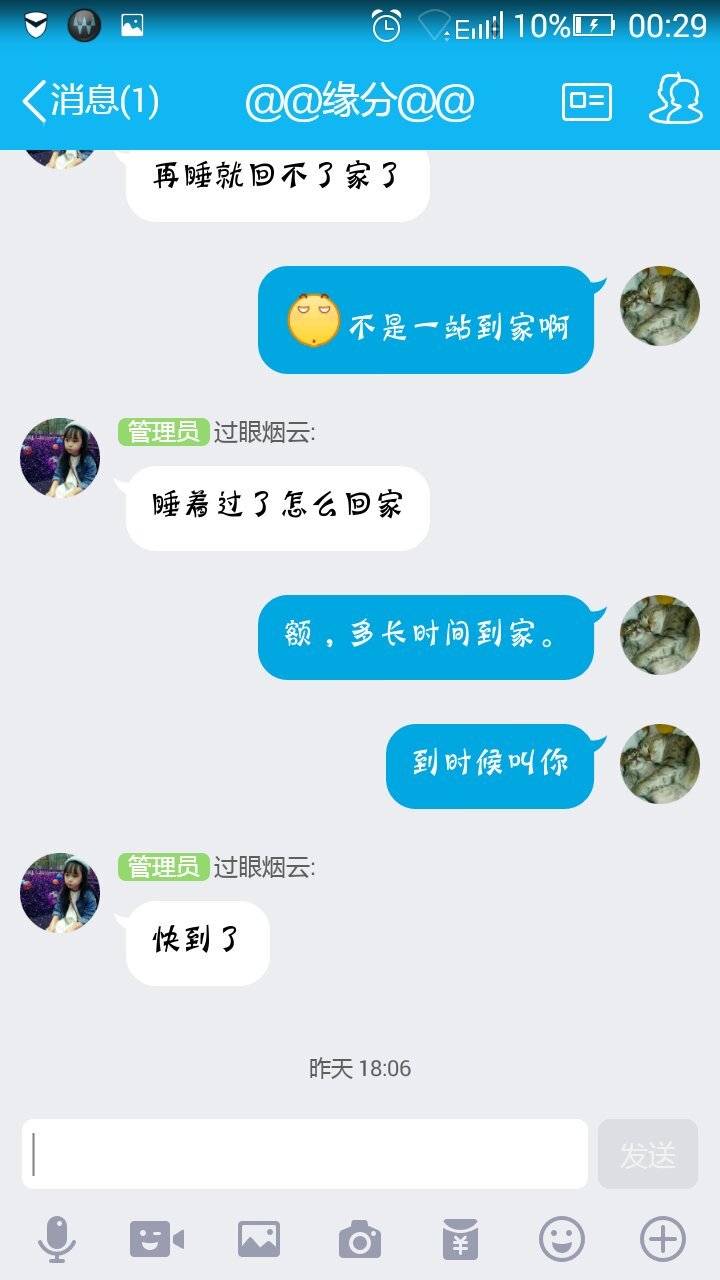Send a red packet with ¥ icon

point(461,1240)
